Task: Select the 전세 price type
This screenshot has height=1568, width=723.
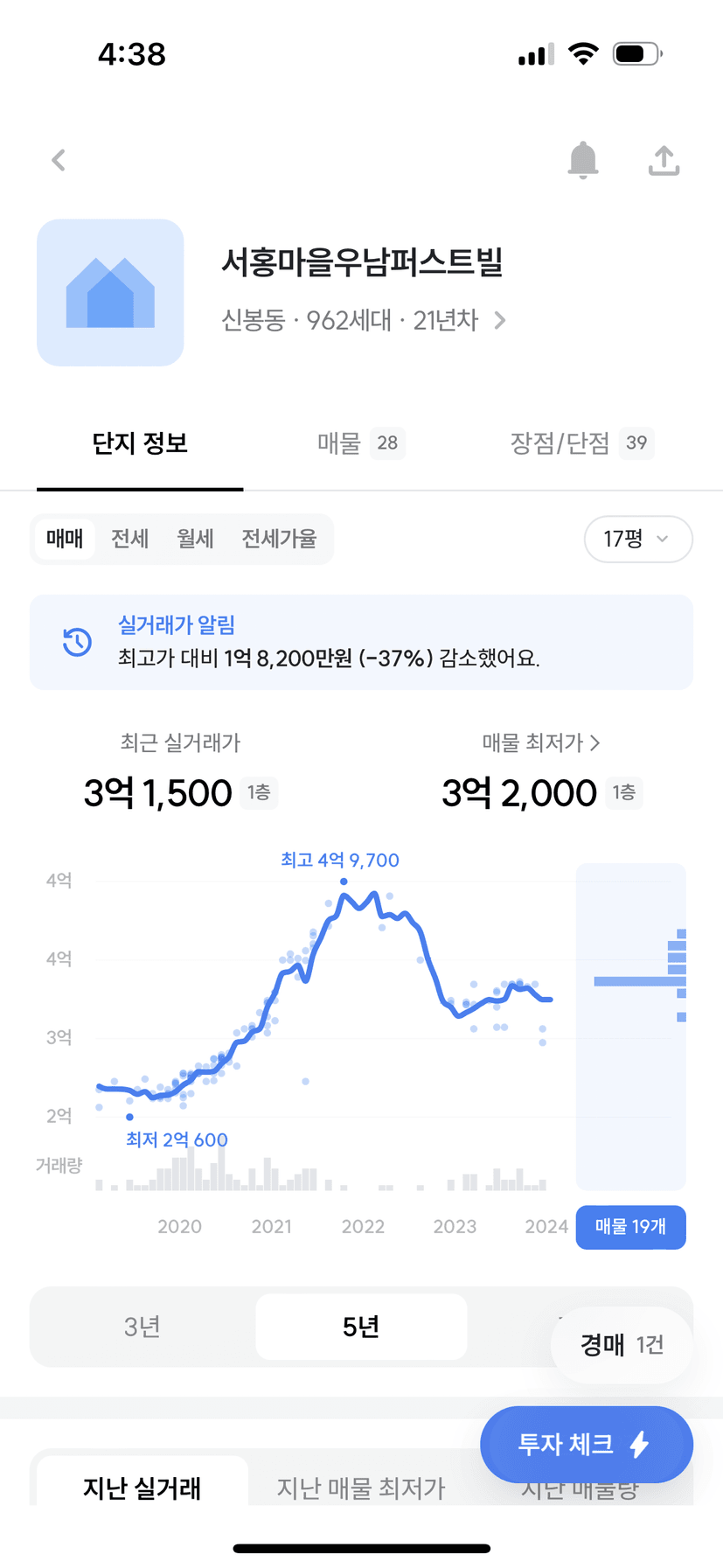Action: [129, 539]
